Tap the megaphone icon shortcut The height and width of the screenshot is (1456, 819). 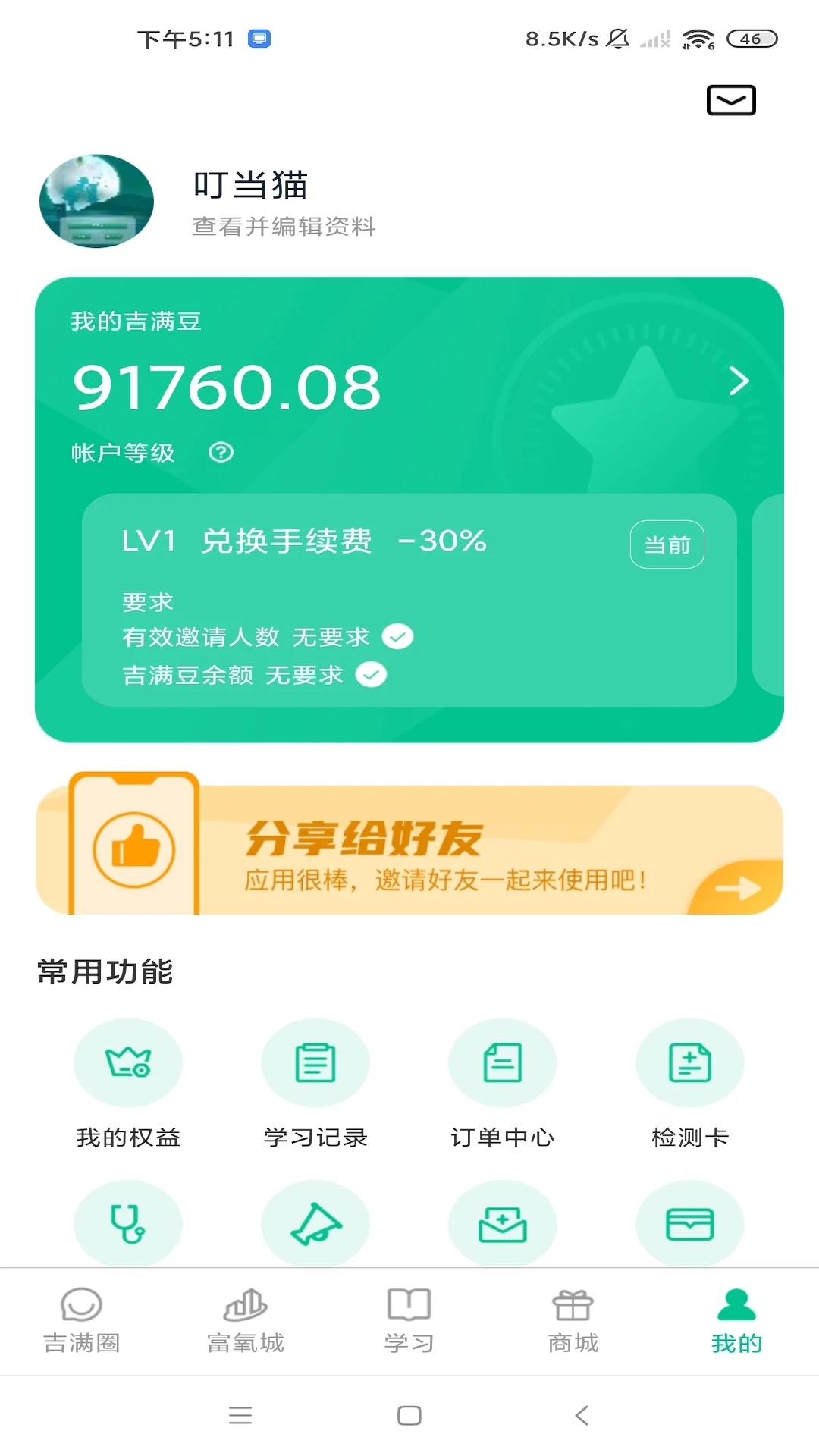pos(315,1222)
